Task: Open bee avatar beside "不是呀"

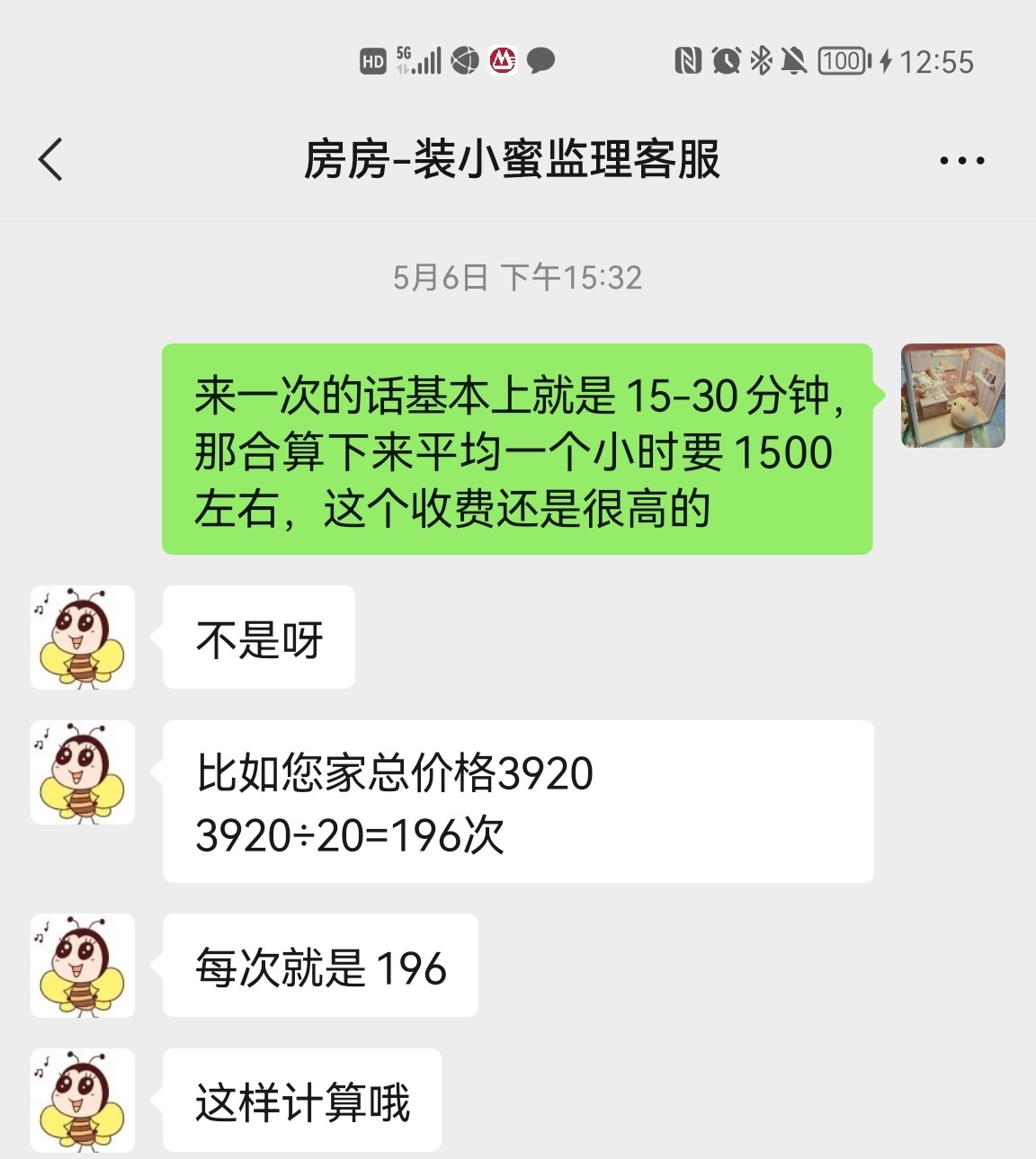Action: 83,637
